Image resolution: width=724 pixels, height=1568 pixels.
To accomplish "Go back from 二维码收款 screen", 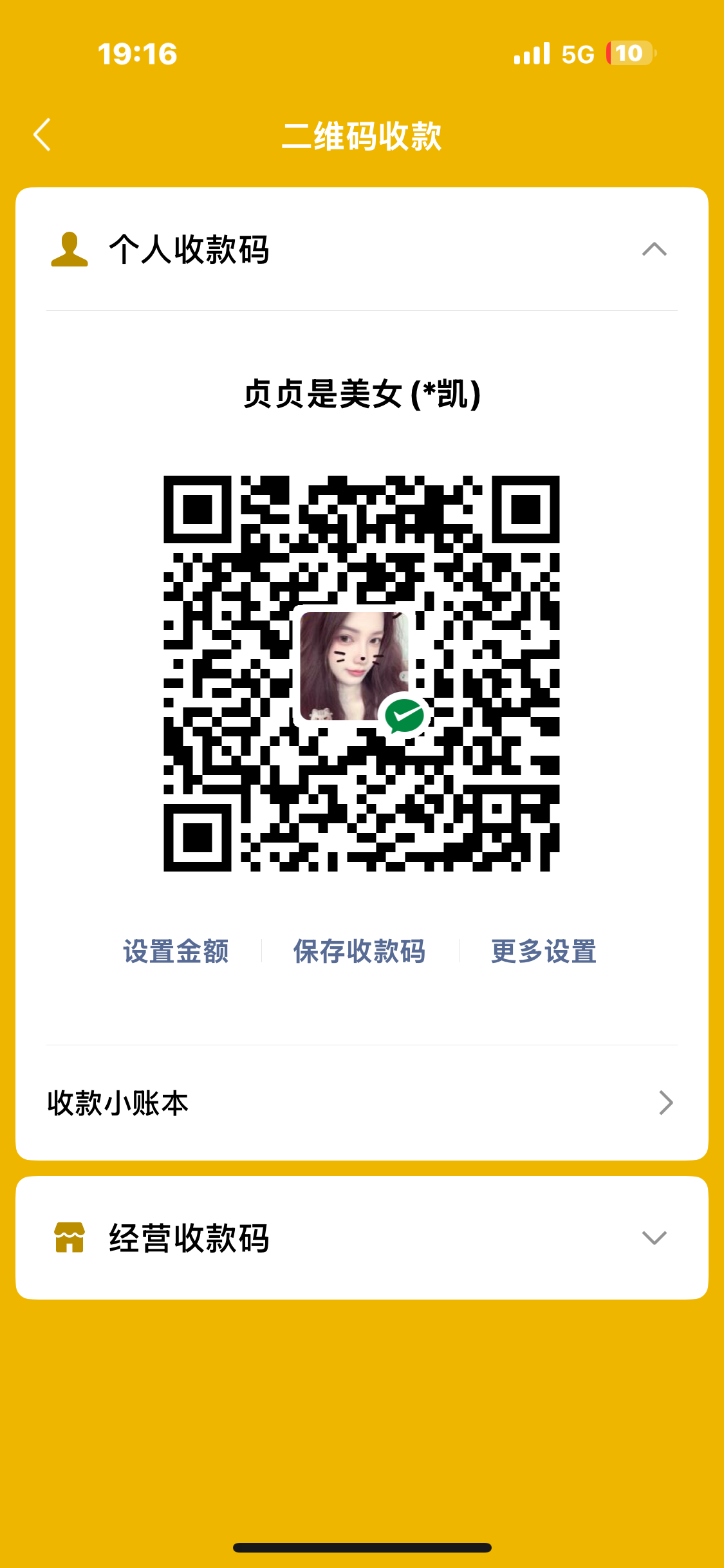I will tap(42, 135).
